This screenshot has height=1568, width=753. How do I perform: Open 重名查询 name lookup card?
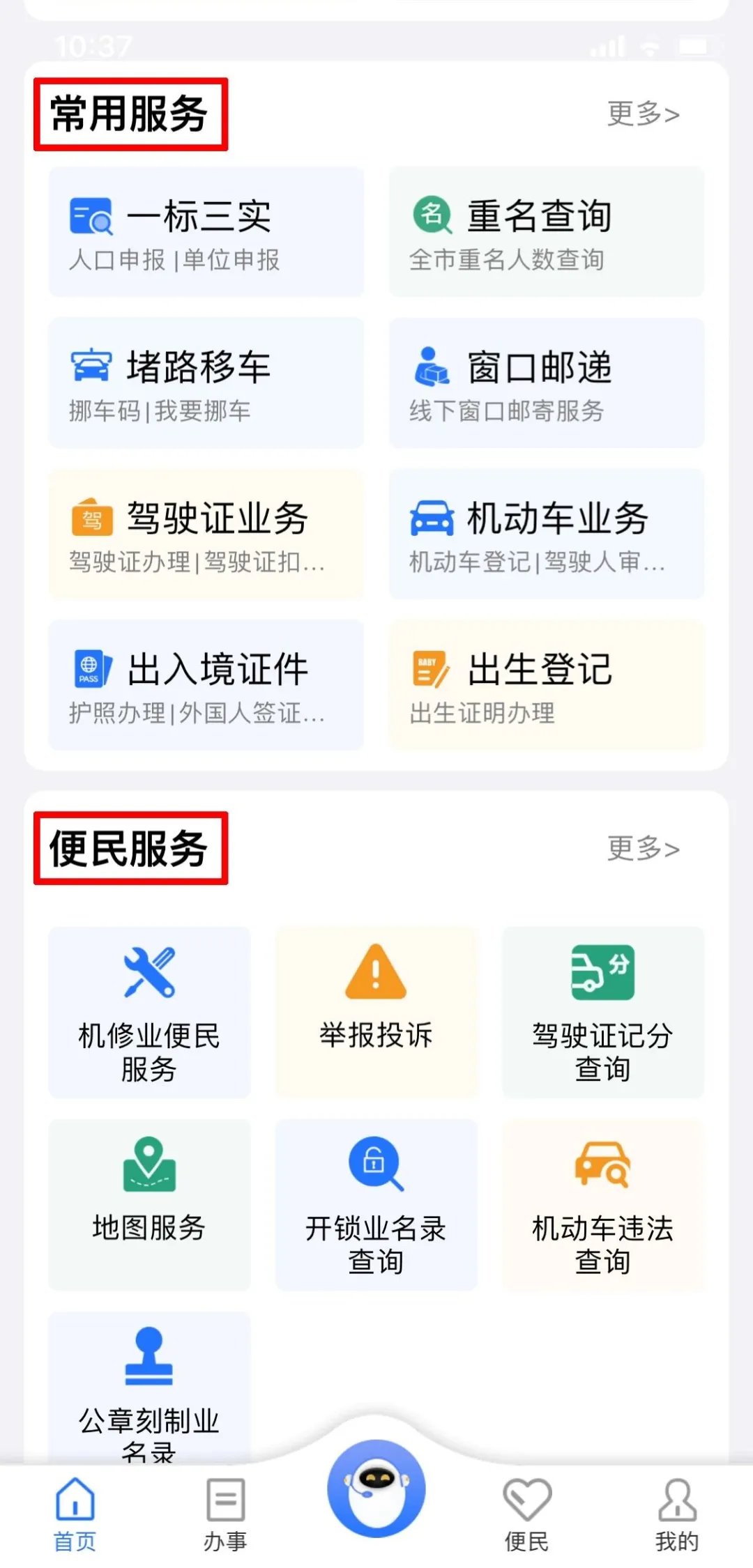[546, 232]
